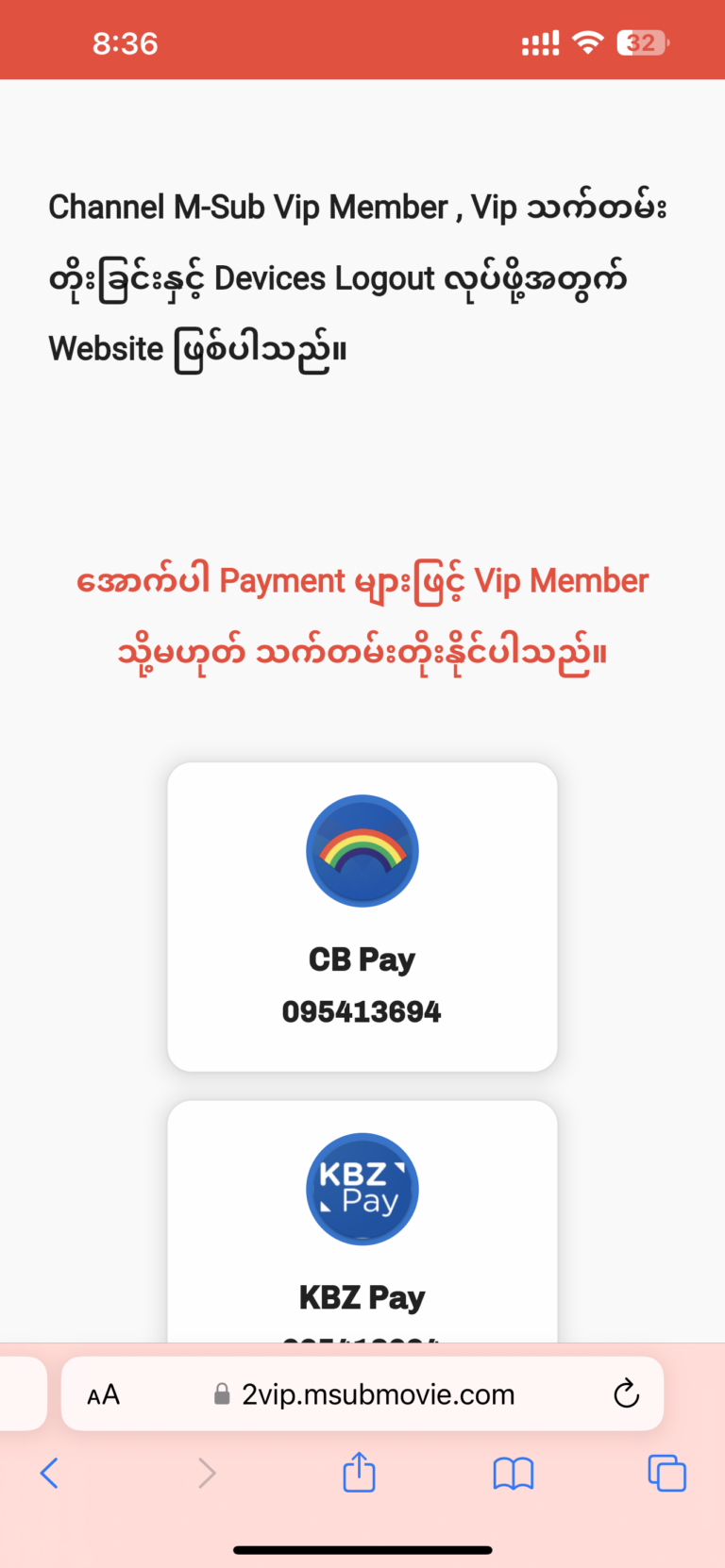Open Safari Bookmarks
The width and height of the screenshot is (725, 1568).
(x=513, y=1473)
